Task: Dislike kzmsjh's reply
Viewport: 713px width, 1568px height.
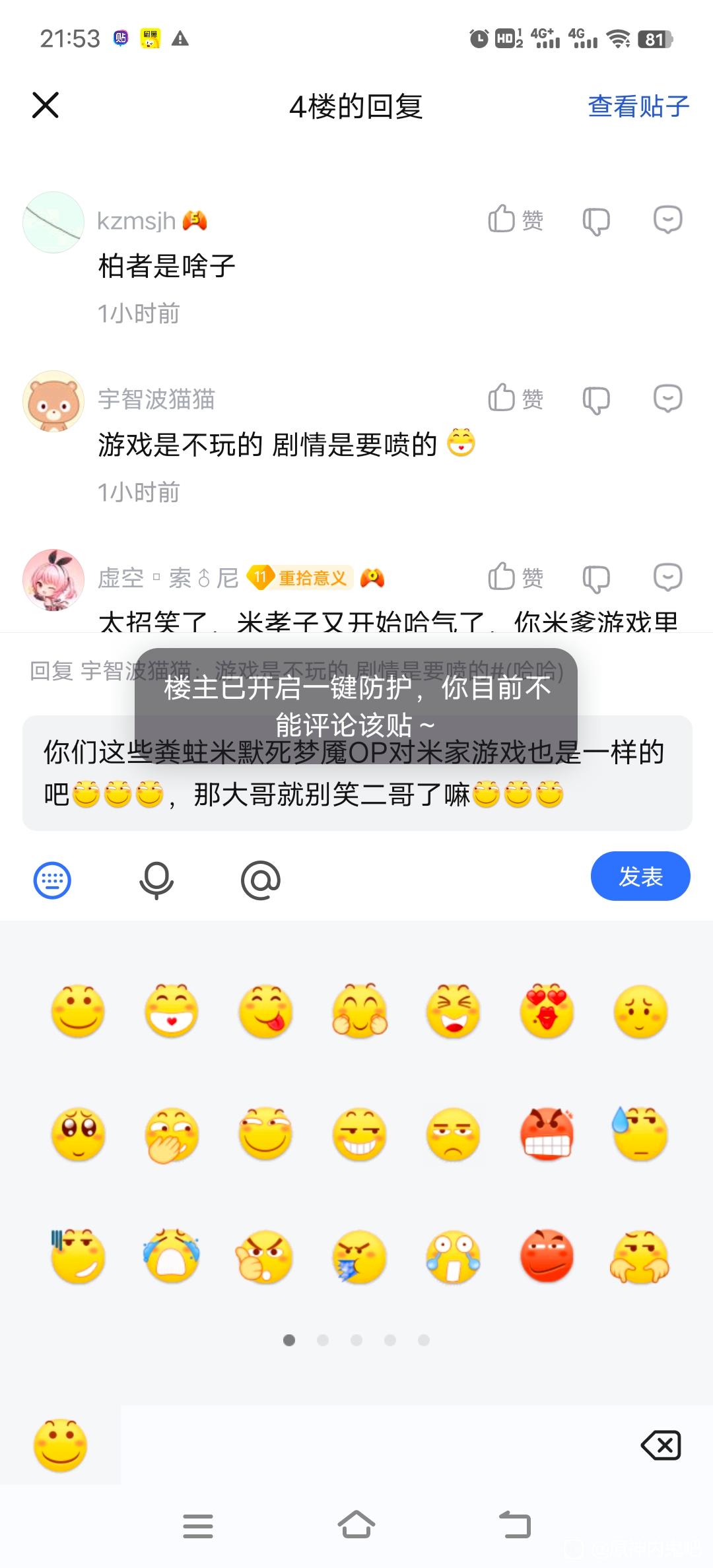Action: click(x=596, y=221)
